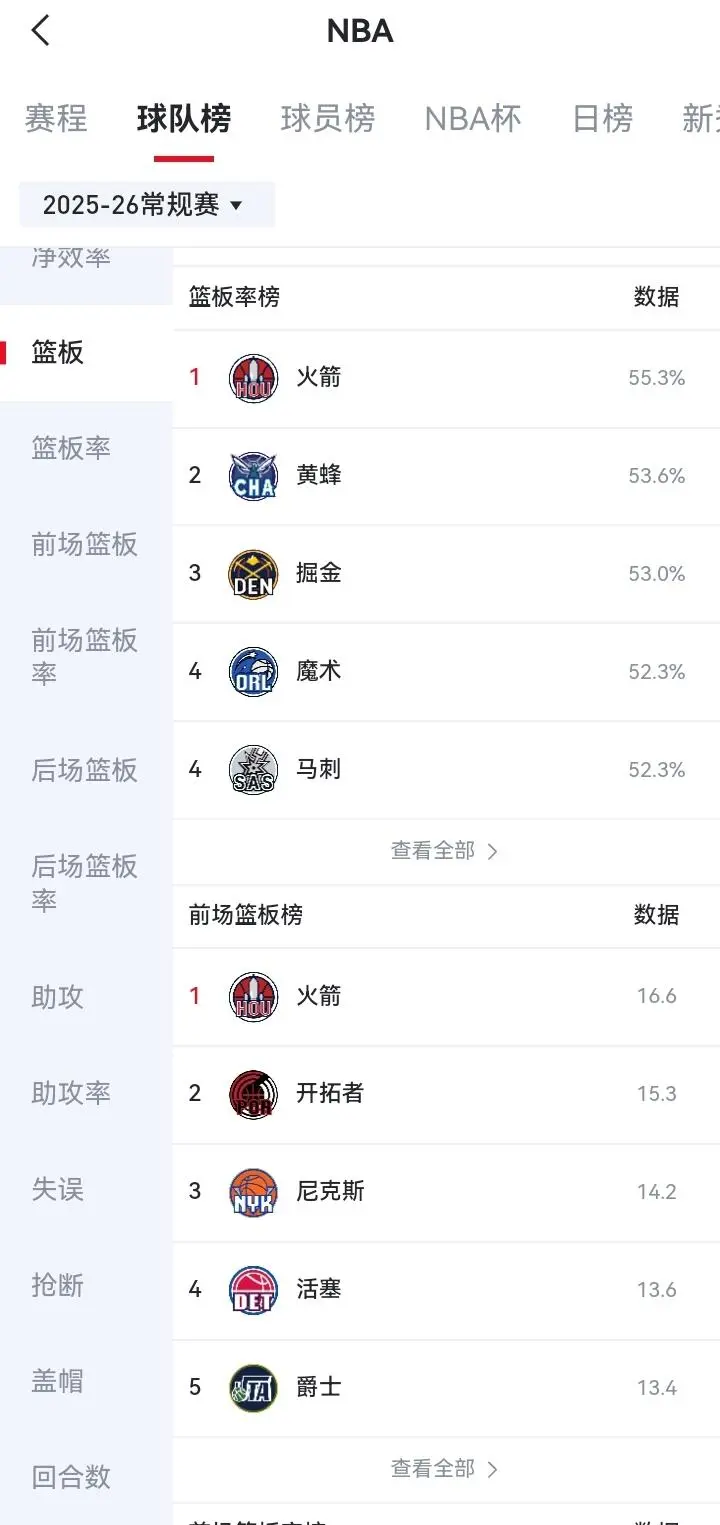720x1525 pixels.
Task: Select 助攻 in the side menu
Action: click(58, 997)
